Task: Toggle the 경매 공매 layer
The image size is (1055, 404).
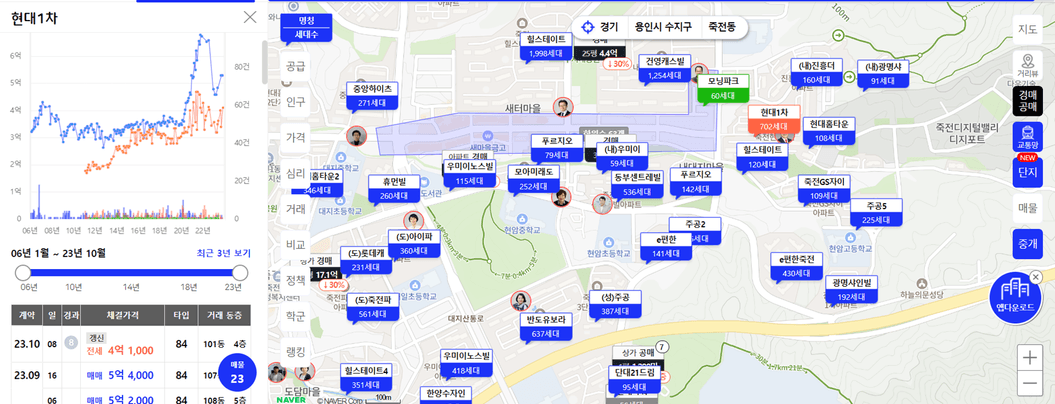Action: click(x=1027, y=99)
